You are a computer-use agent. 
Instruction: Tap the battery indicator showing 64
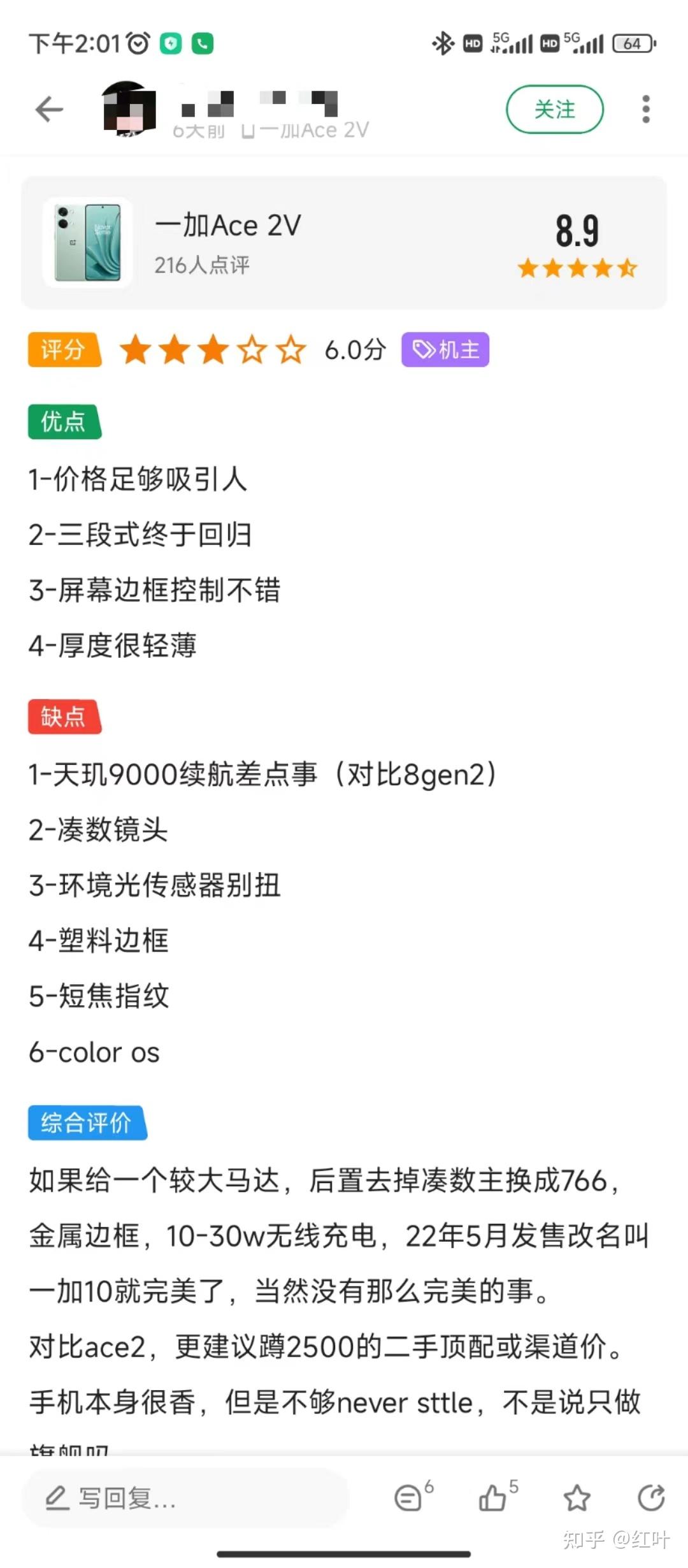[633, 44]
